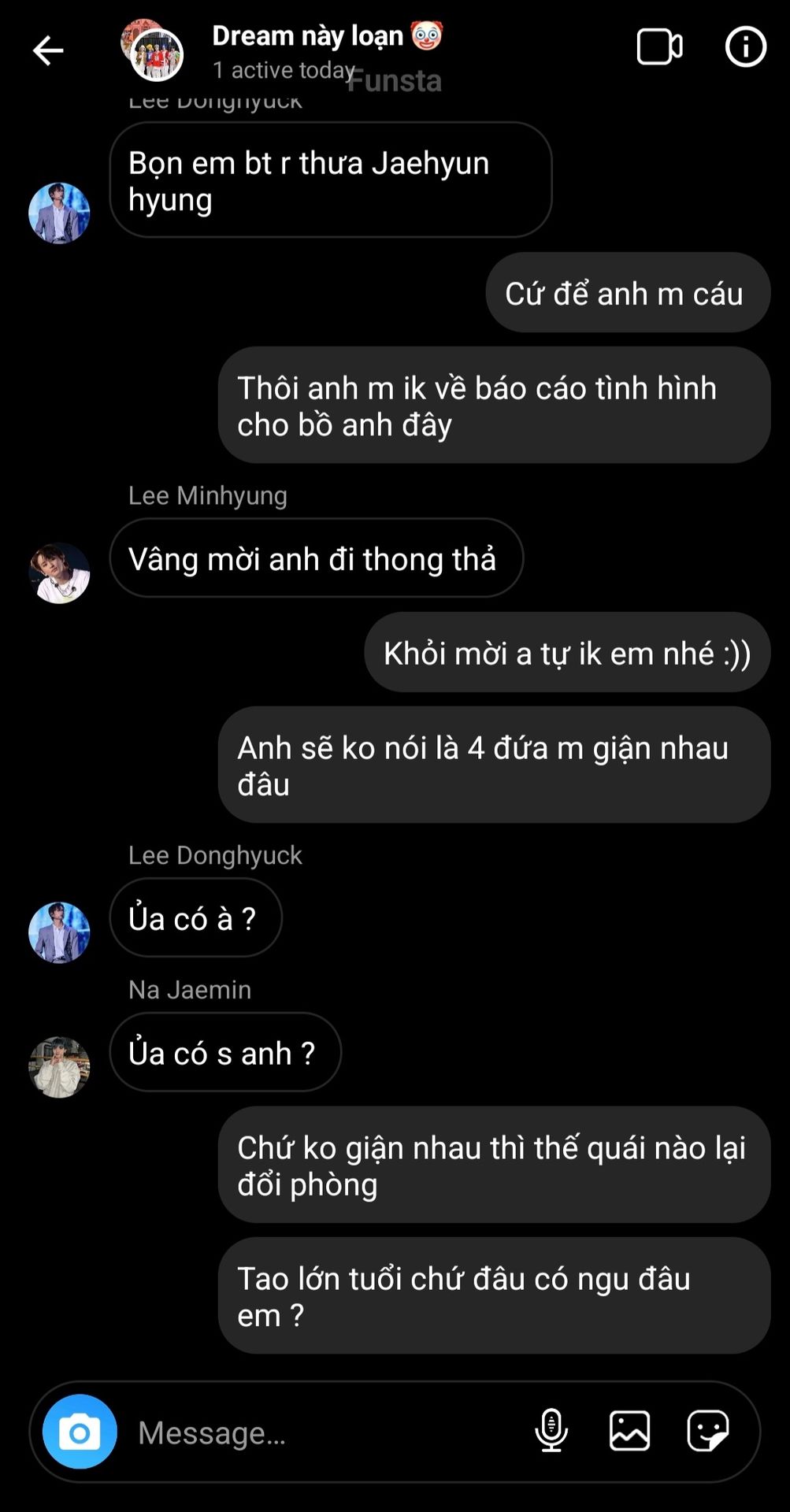The height and width of the screenshot is (1512, 790).
Task: Go back using the top-left arrow
Action: point(48,50)
